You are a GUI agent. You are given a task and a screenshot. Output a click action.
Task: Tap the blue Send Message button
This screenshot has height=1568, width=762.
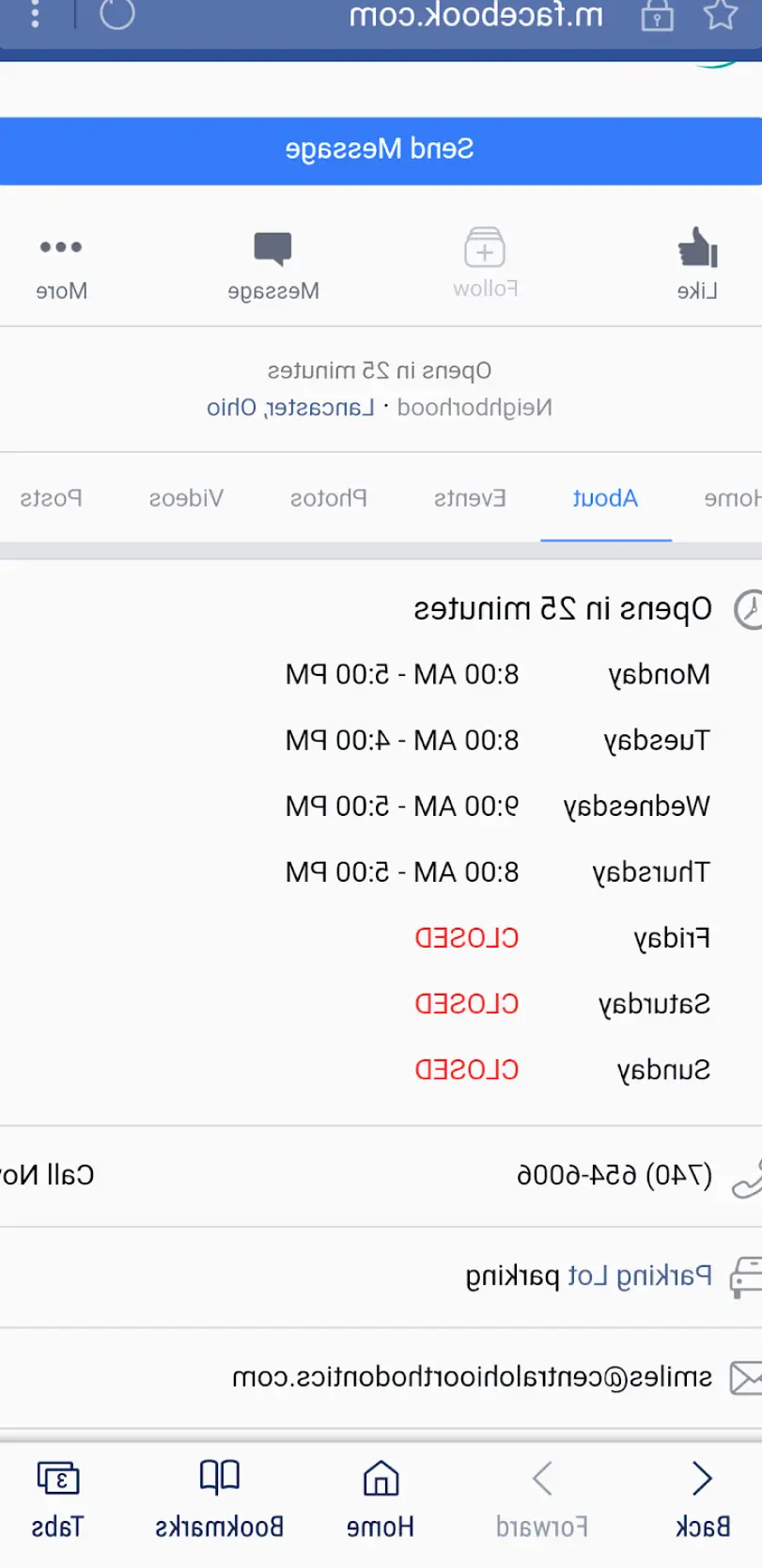(x=381, y=150)
